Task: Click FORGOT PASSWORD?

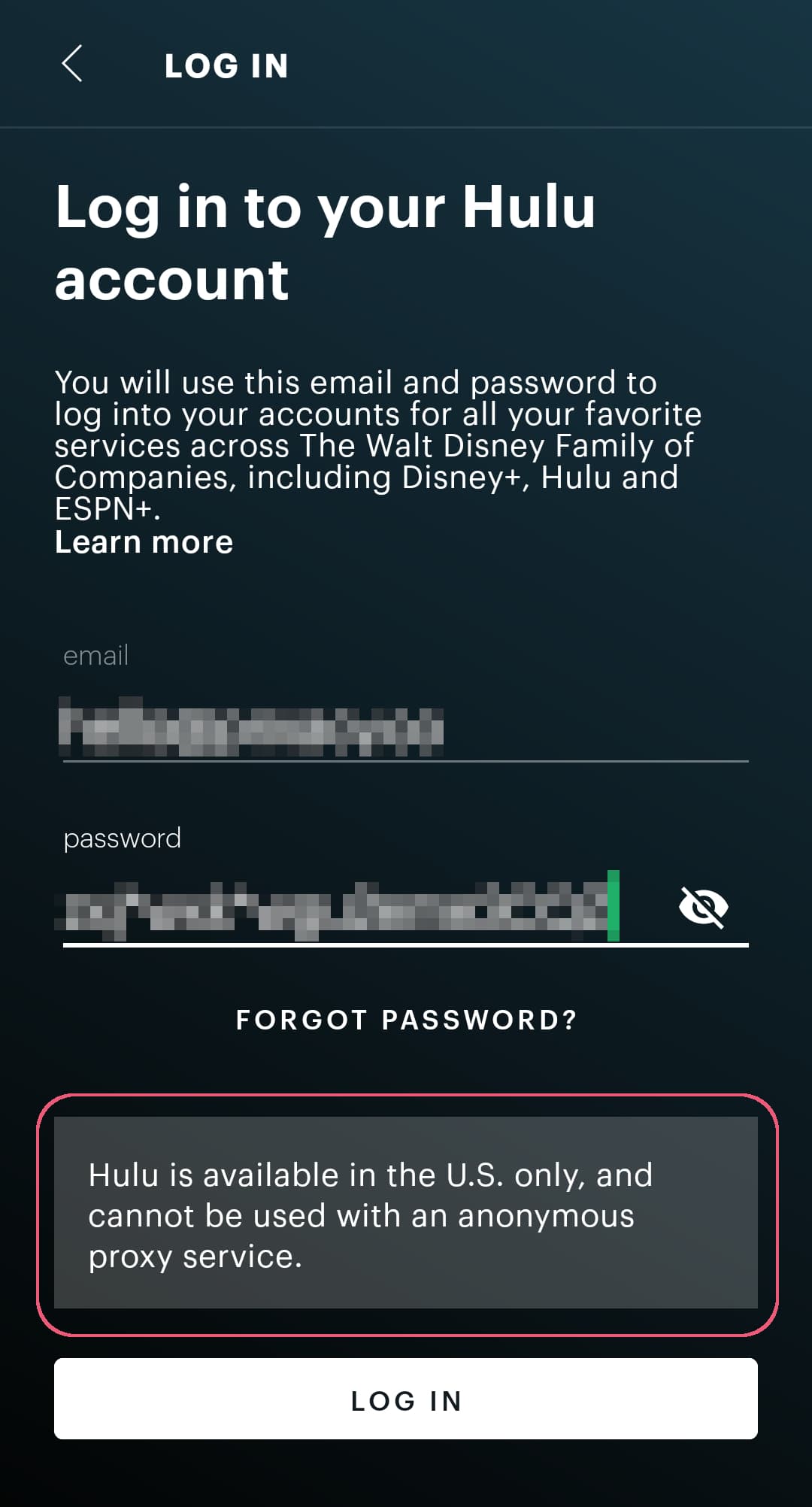Action: [x=406, y=1020]
